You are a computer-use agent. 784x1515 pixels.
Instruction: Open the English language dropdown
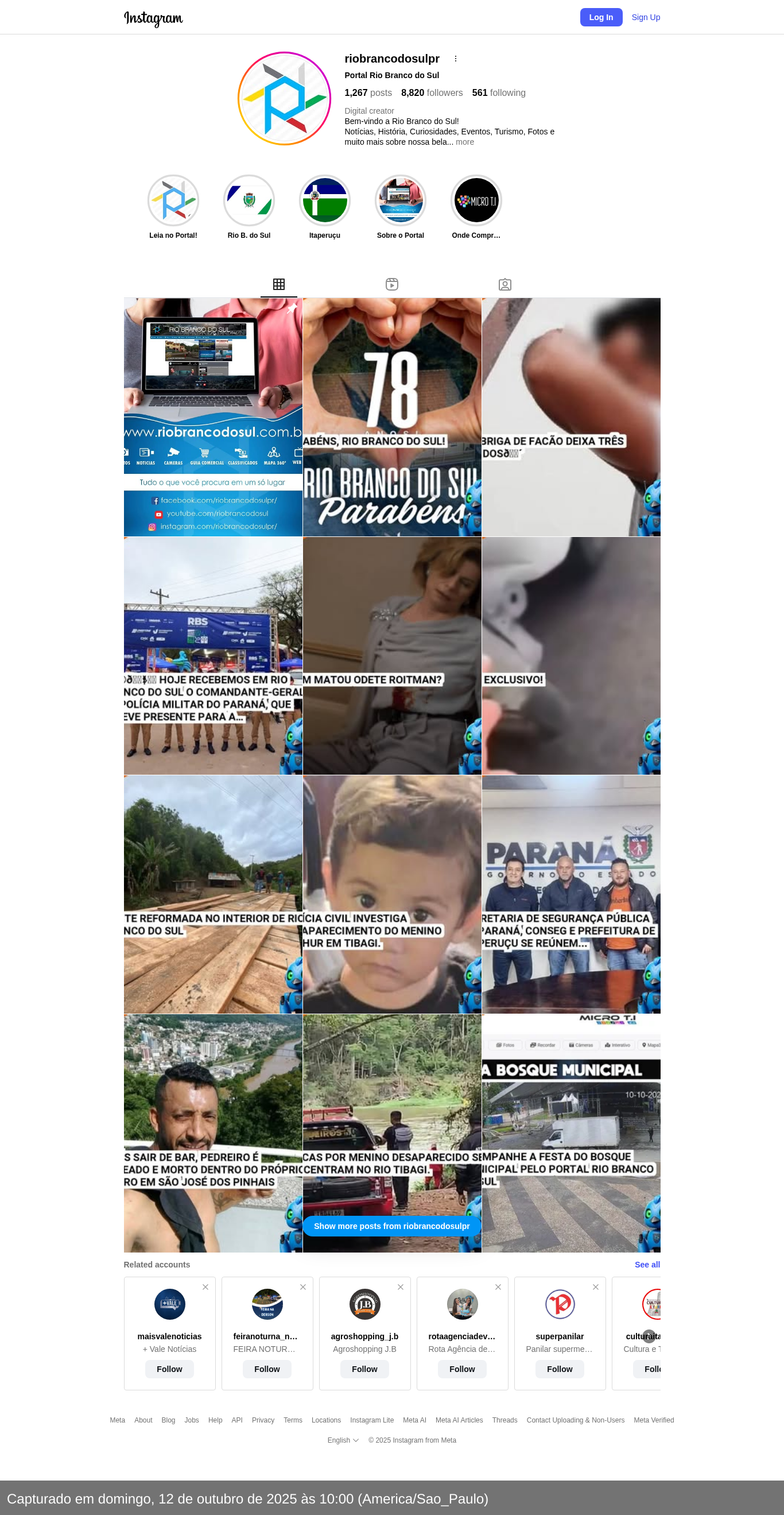[x=343, y=1440]
